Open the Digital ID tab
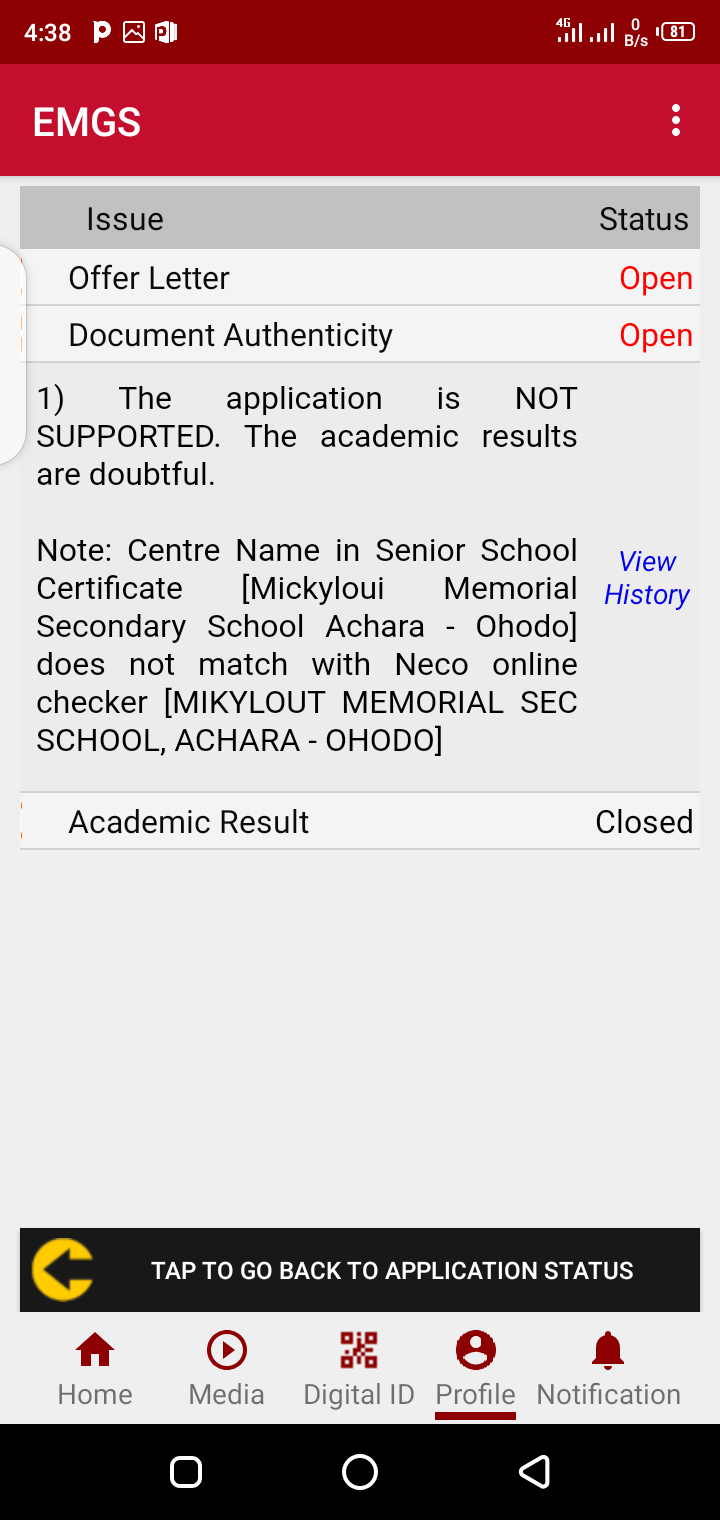This screenshot has width=720, height=1520. click(x=359, y=1369)
